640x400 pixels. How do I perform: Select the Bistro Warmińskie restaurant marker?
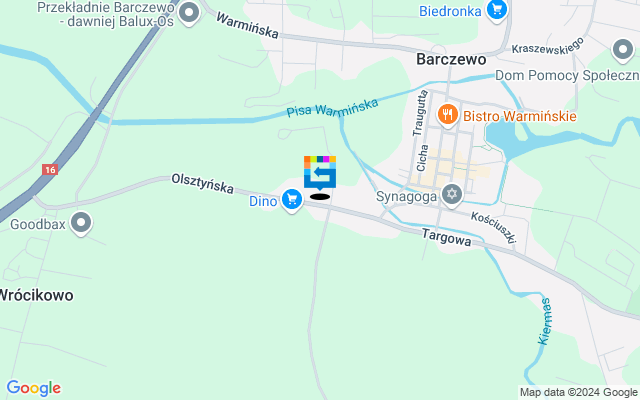[x=447, y=115]
